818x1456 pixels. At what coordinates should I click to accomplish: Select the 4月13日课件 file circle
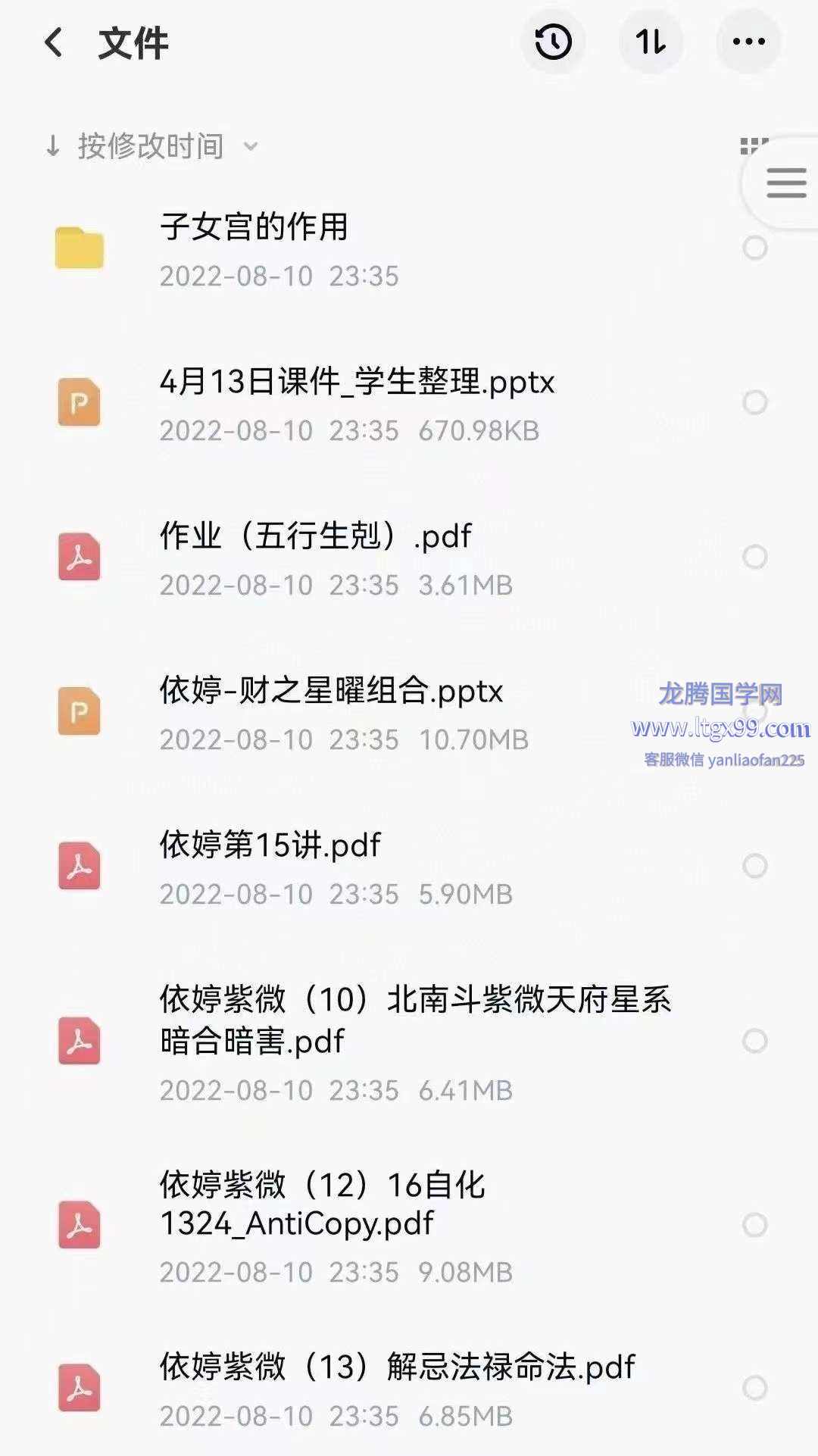(754, 403)
